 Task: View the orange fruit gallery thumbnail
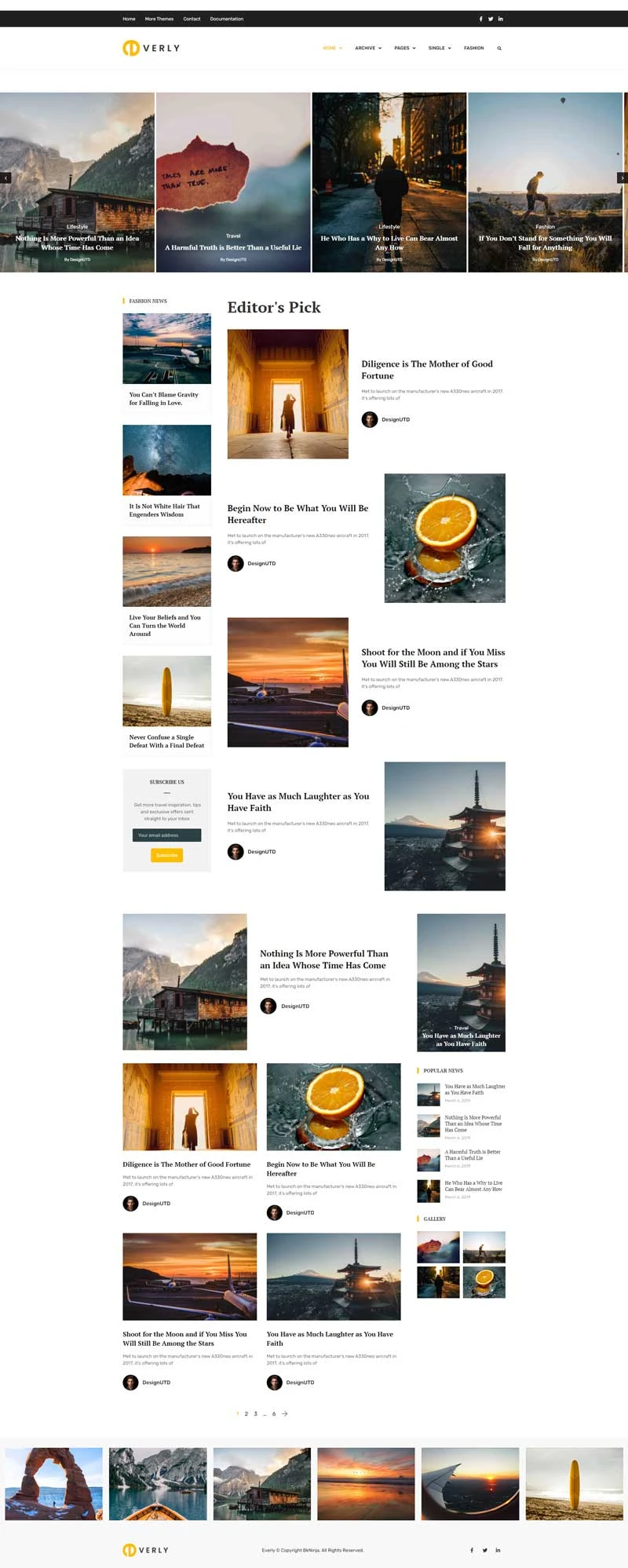484,1282
